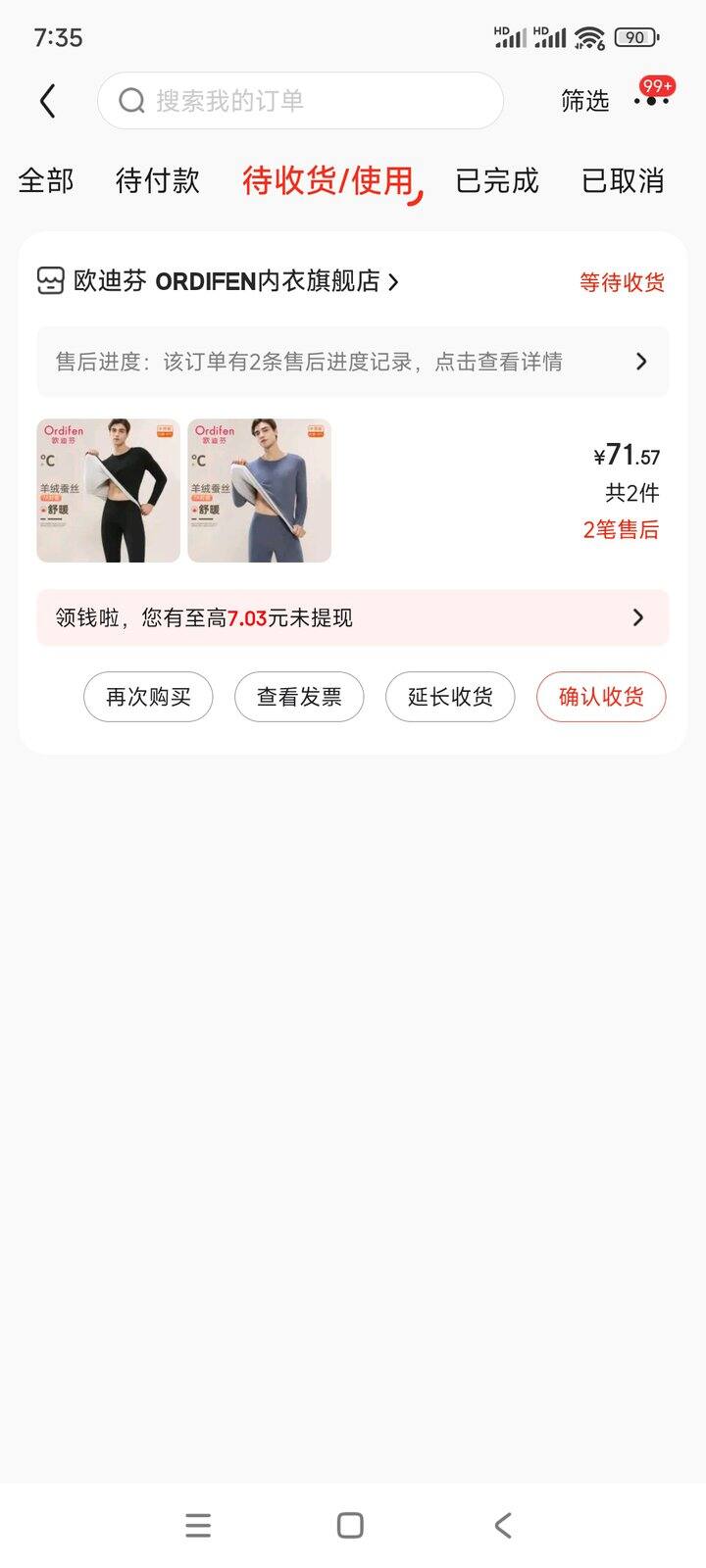Tap 延长收货 to extend receipt time
Image resolution: width=706 pixels, height=1568 pixels.
pyautogui.click(x=450, y=697)
